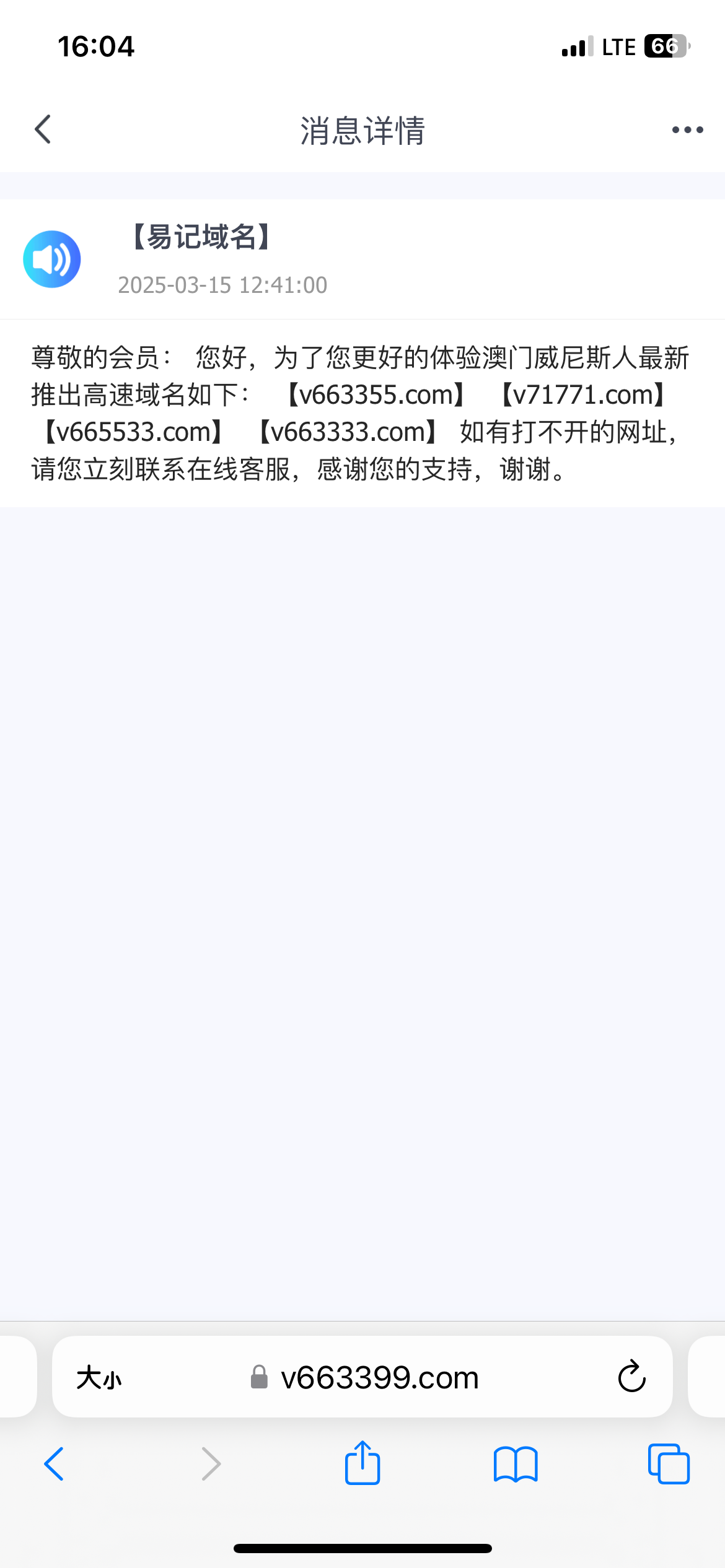
Task: Navigate back in Safari toolbar
Action: click(x=54, y=1464)
